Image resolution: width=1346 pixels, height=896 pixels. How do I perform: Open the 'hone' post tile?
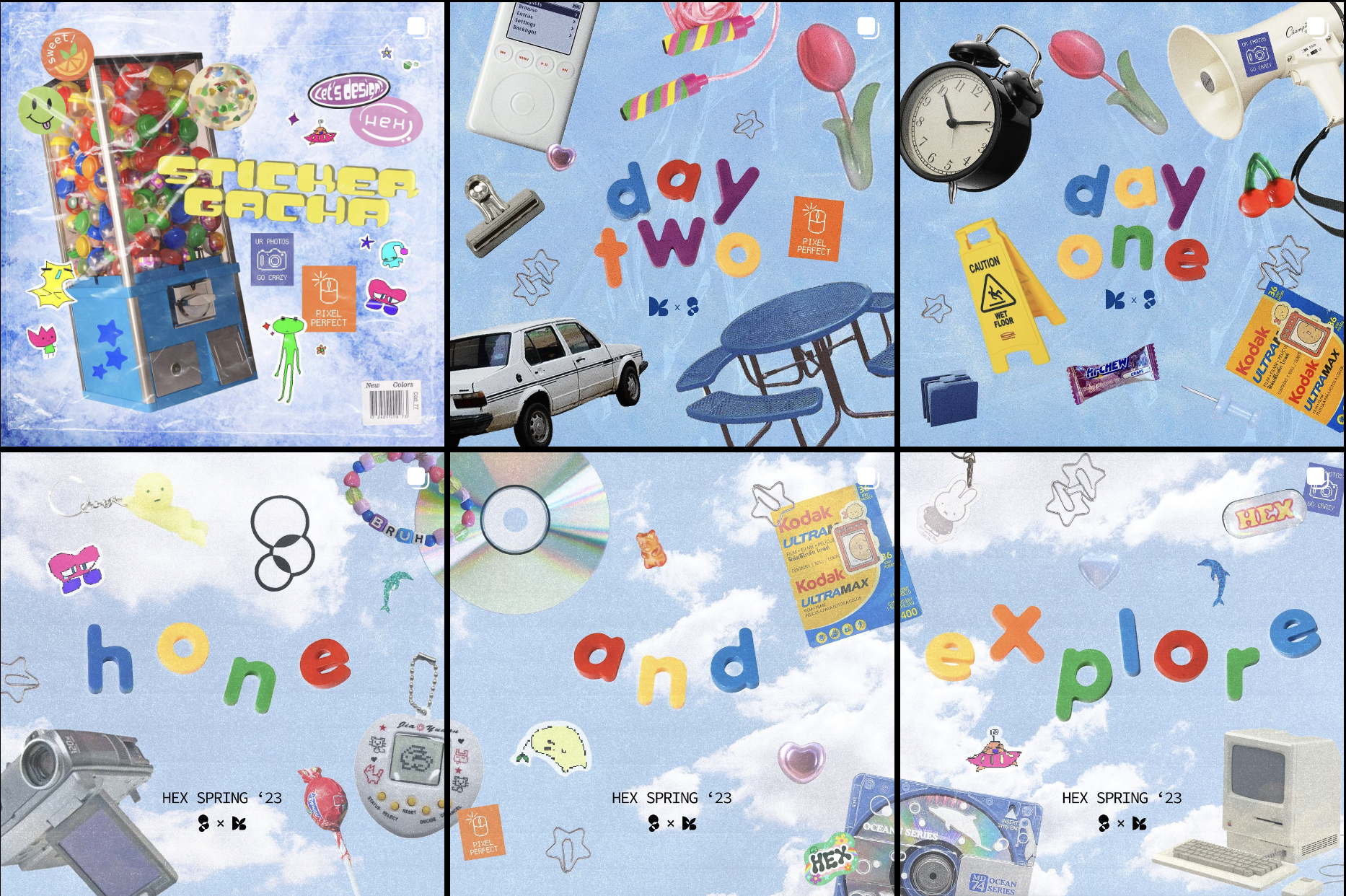click(x=222, y=674)
